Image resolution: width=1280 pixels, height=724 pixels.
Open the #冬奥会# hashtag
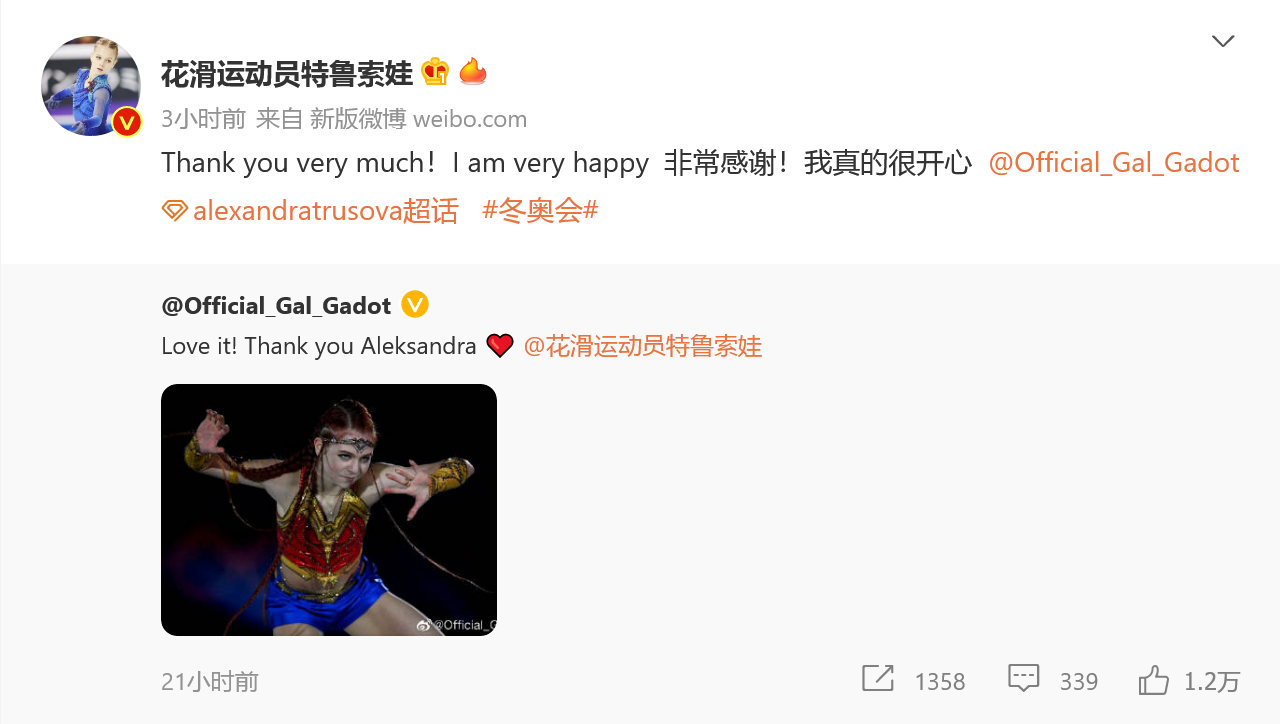pos(540,211)
